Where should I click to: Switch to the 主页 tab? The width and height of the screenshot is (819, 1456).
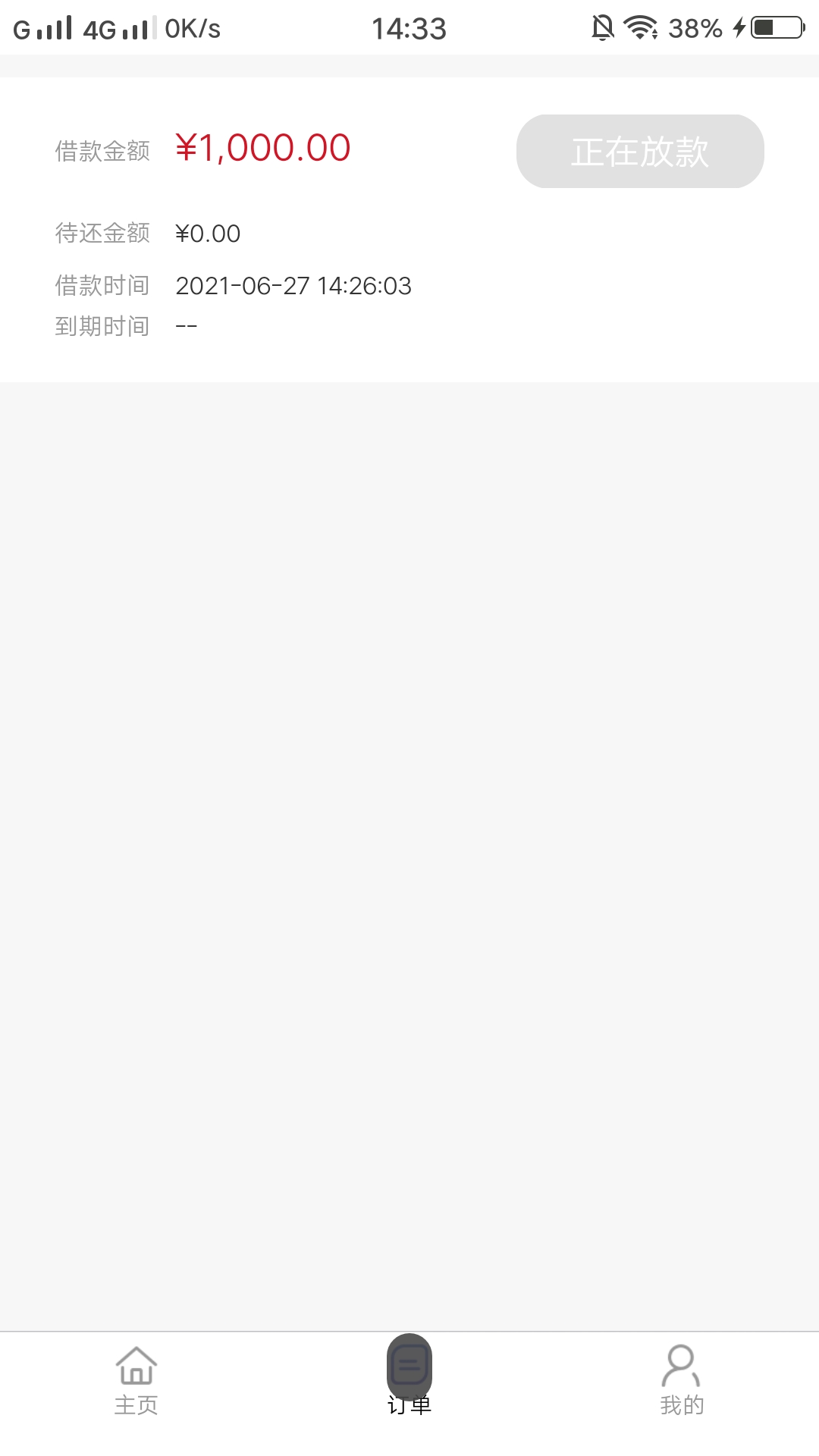click(x=136, y=1382)
